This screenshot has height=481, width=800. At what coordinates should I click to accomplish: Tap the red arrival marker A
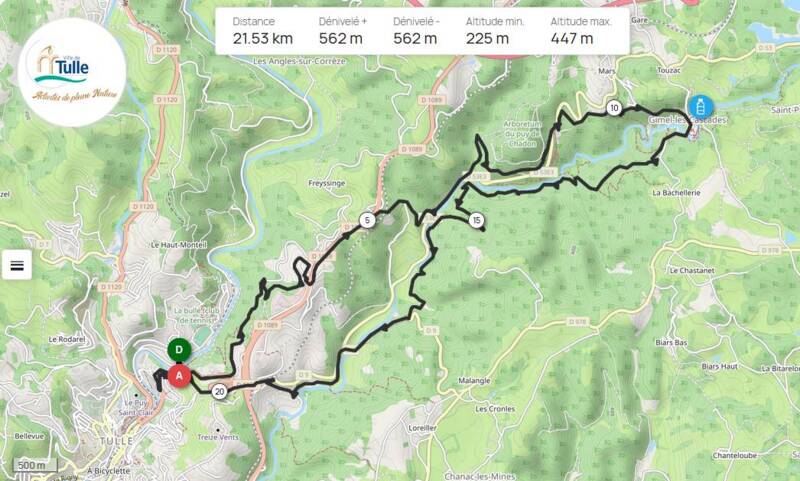[179, 376]
